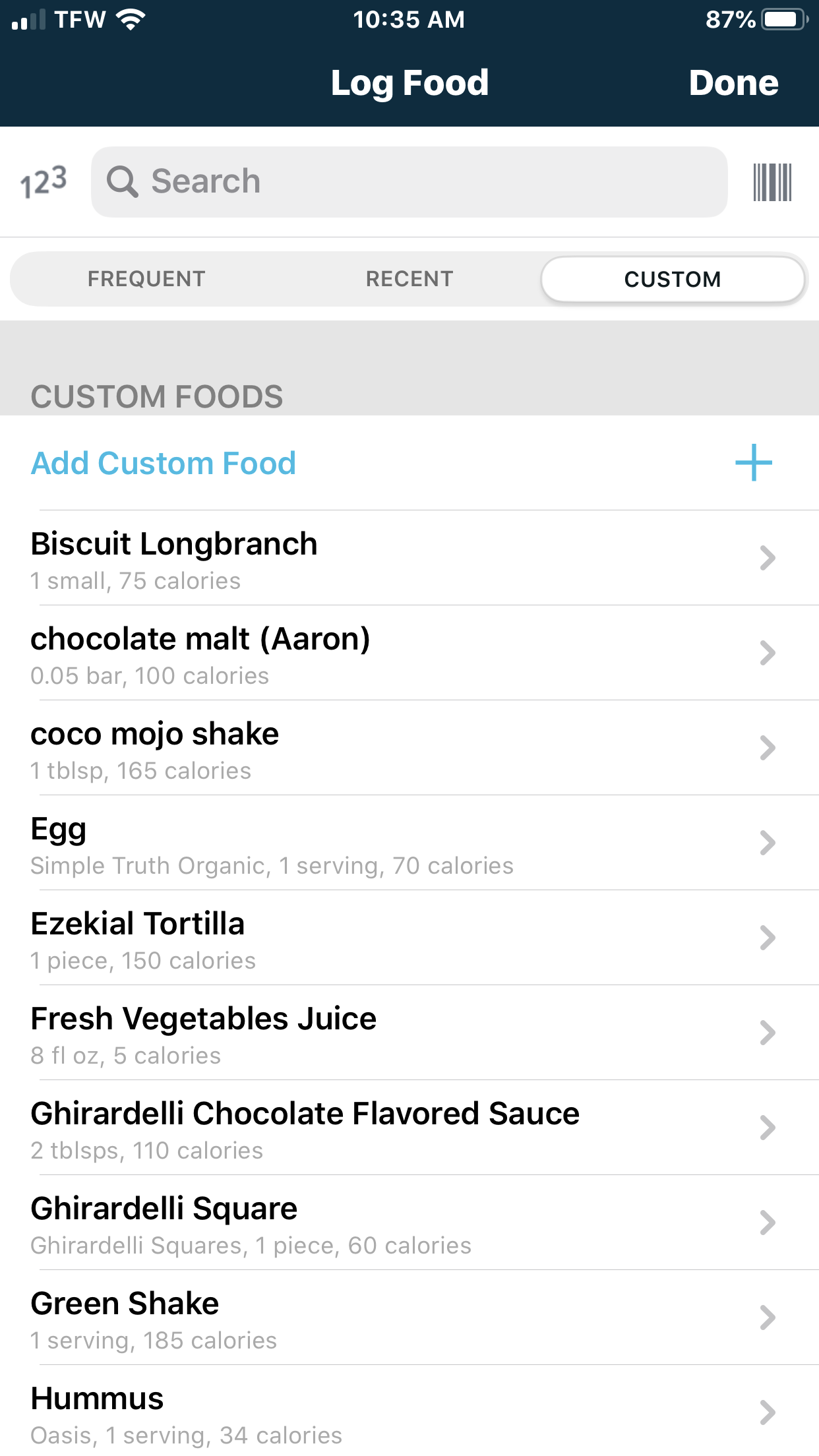Check battery level indicator

click(781, 20)
